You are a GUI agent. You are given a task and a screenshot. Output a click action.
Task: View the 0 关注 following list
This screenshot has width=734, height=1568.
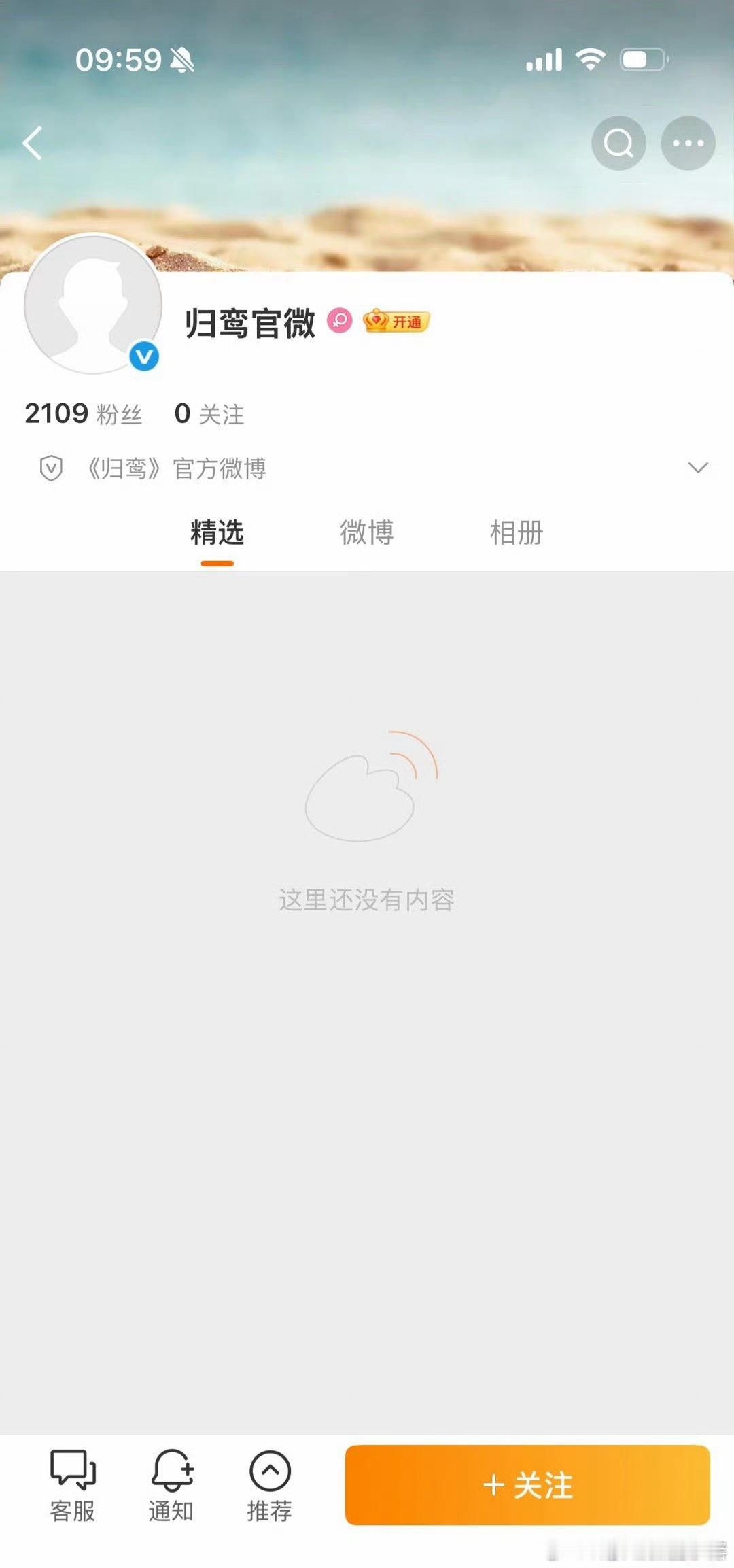(209, 413)
